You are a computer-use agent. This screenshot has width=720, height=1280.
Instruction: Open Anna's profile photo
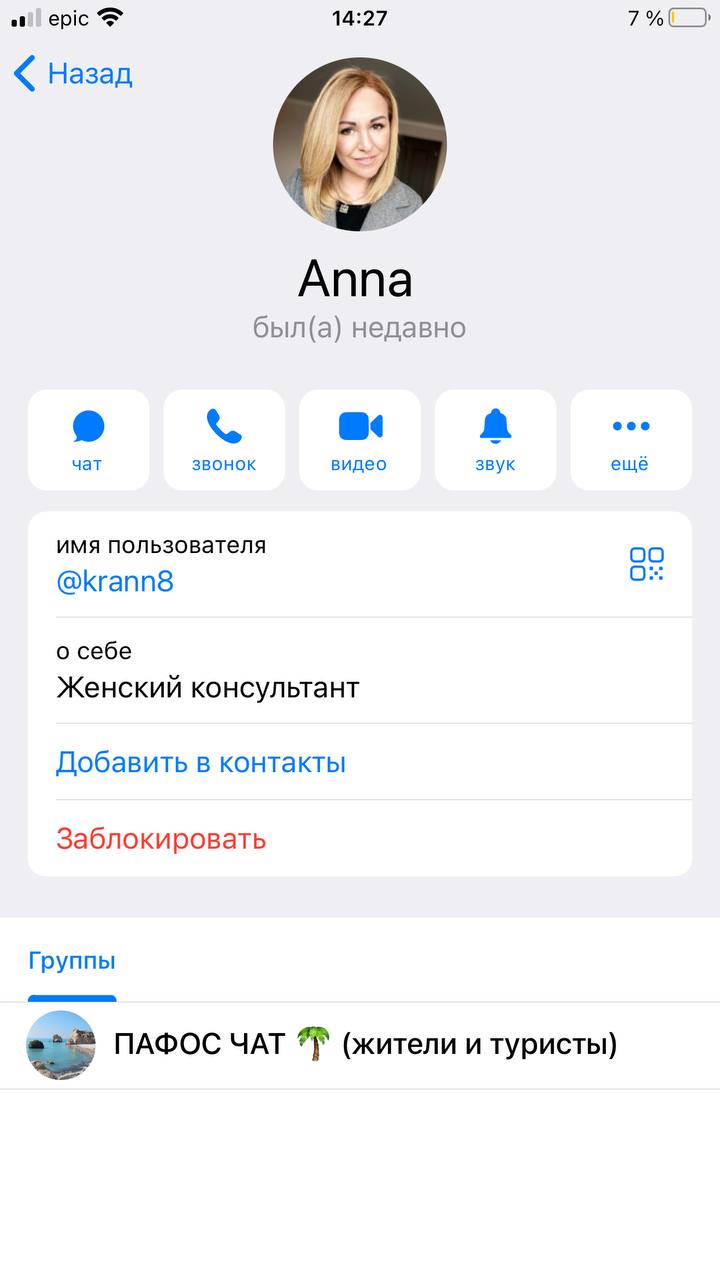click(360, 145)
